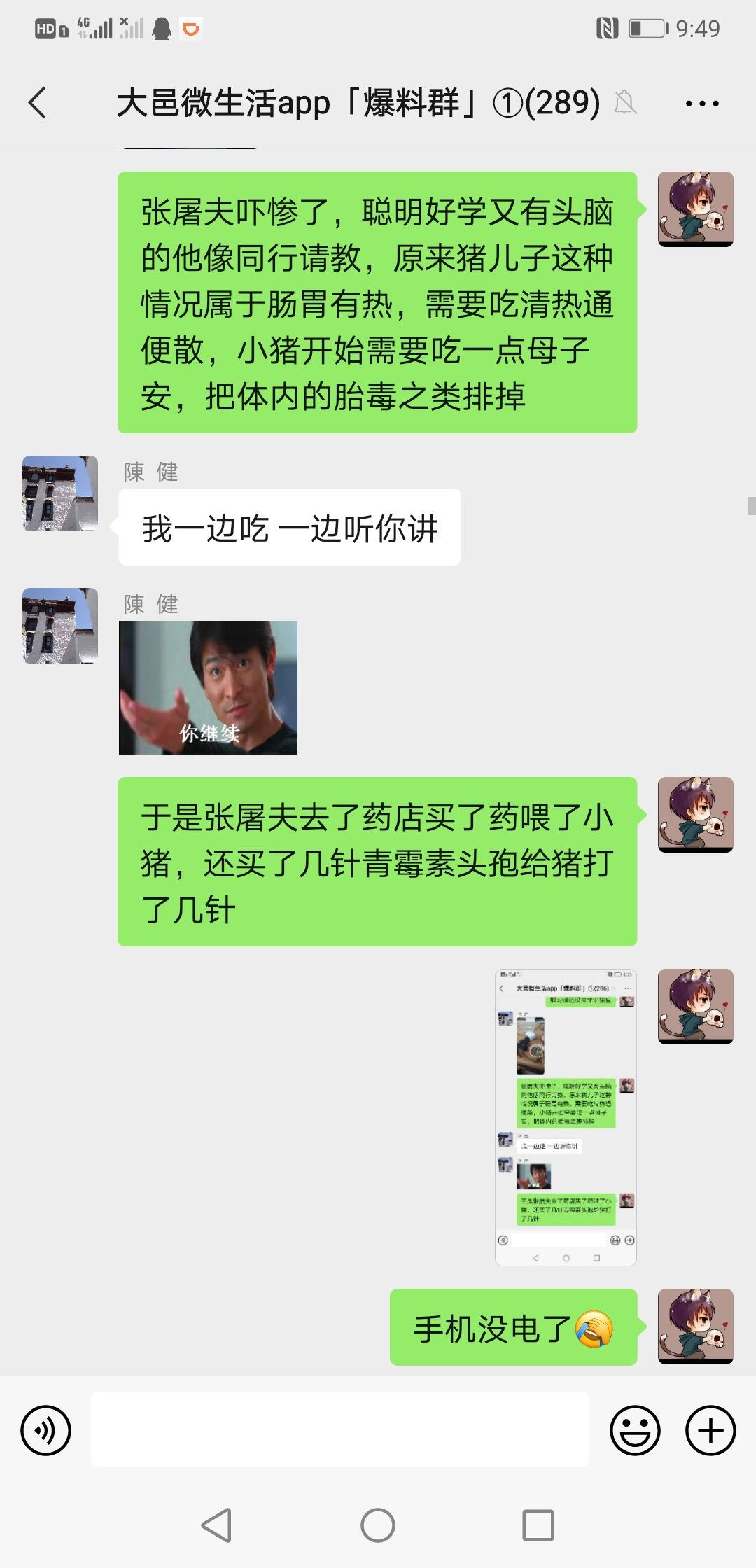Open the plus attachments menu
This screenshot has width=756, height=1568.
710,1430
